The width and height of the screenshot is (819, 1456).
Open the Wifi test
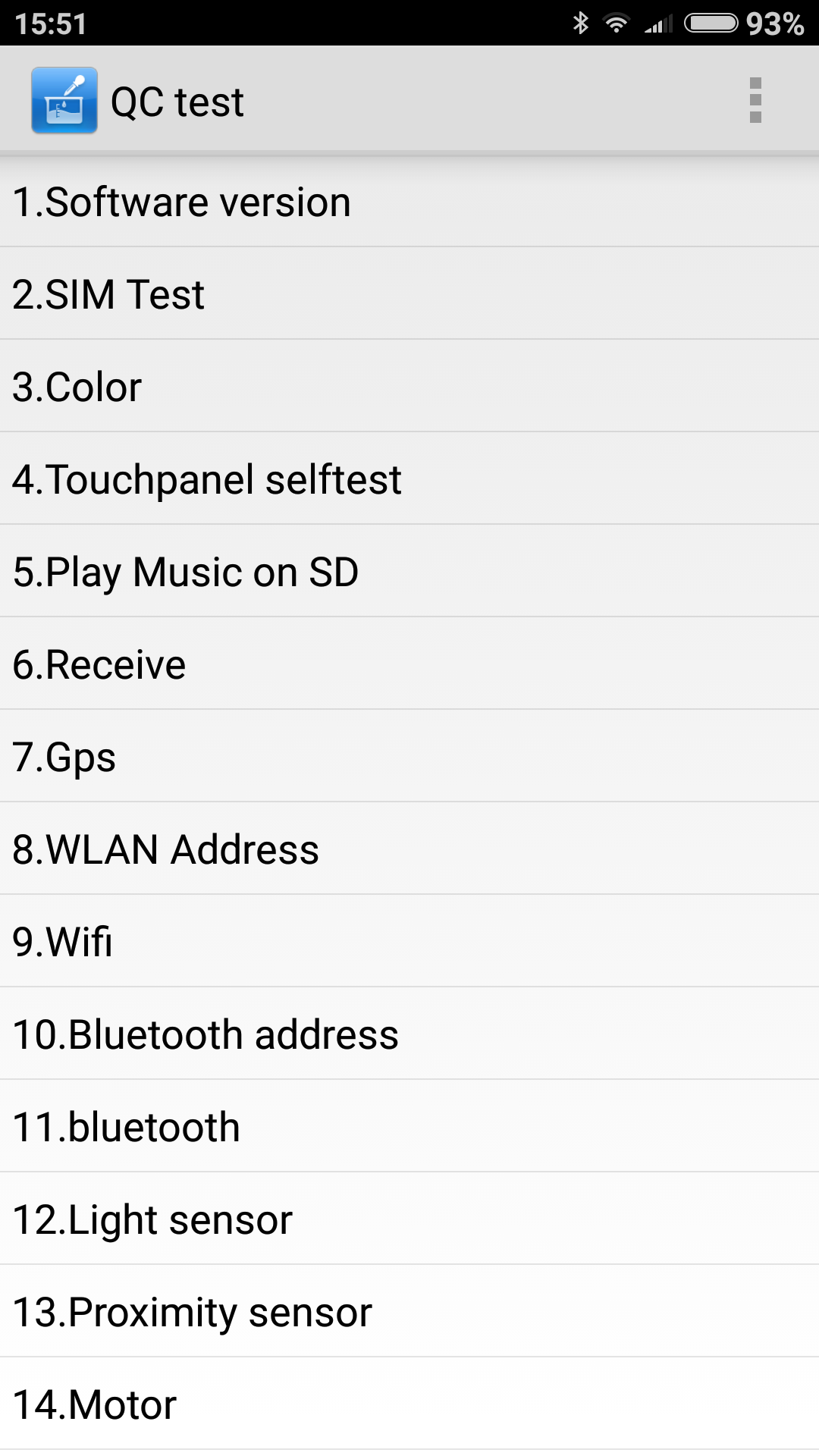63,942
